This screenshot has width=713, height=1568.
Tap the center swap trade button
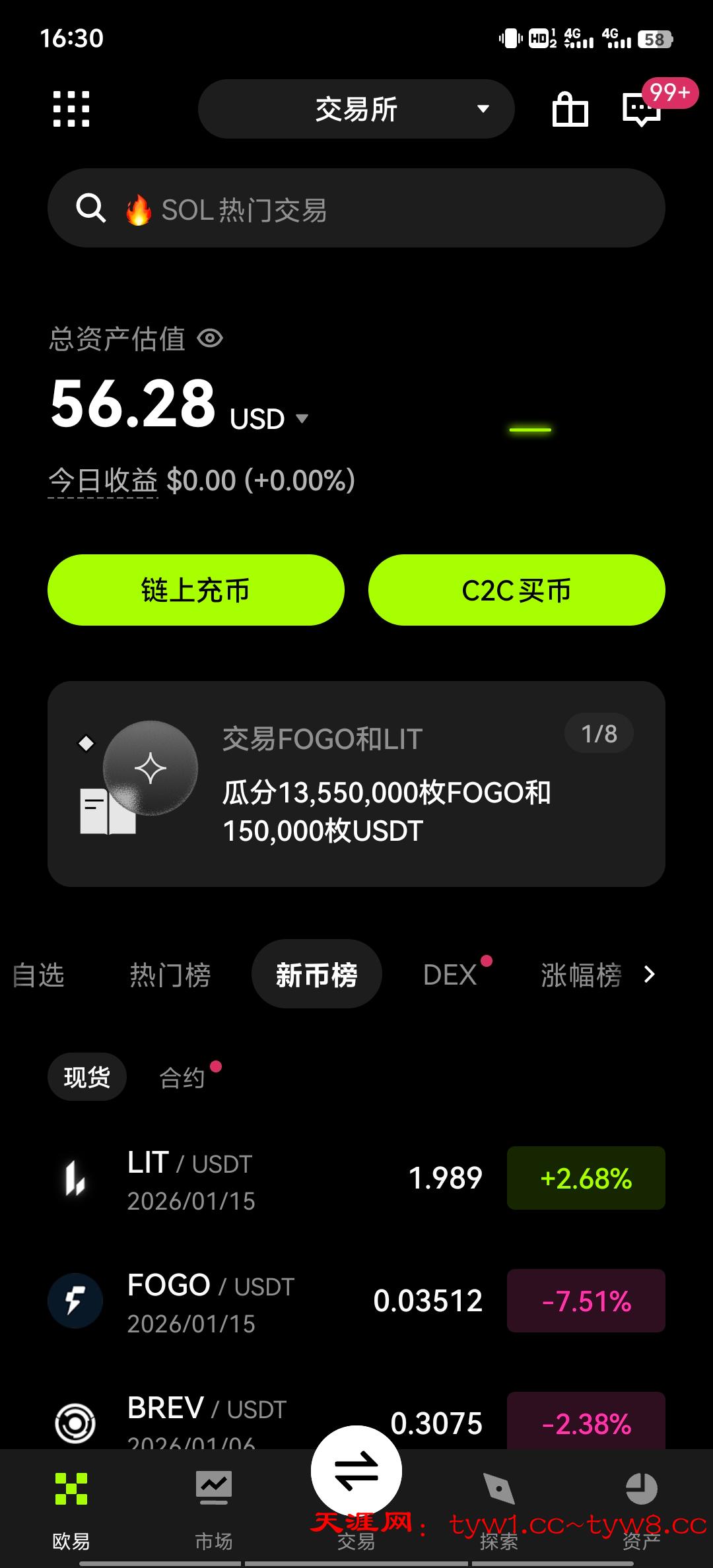(356, 1472)
